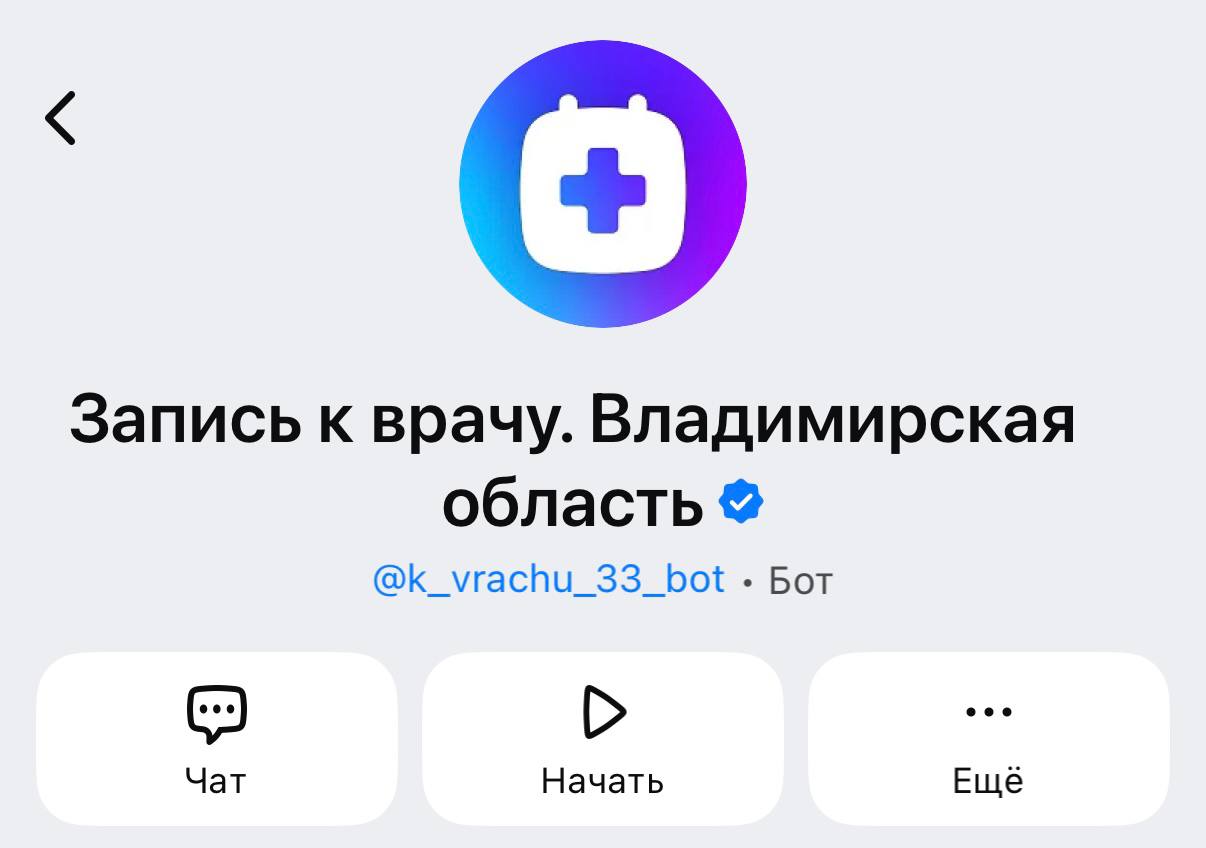This screenshot has width=1206, height=848.
Task: View the bot's profile avatar
Action: tap(602, 185)
